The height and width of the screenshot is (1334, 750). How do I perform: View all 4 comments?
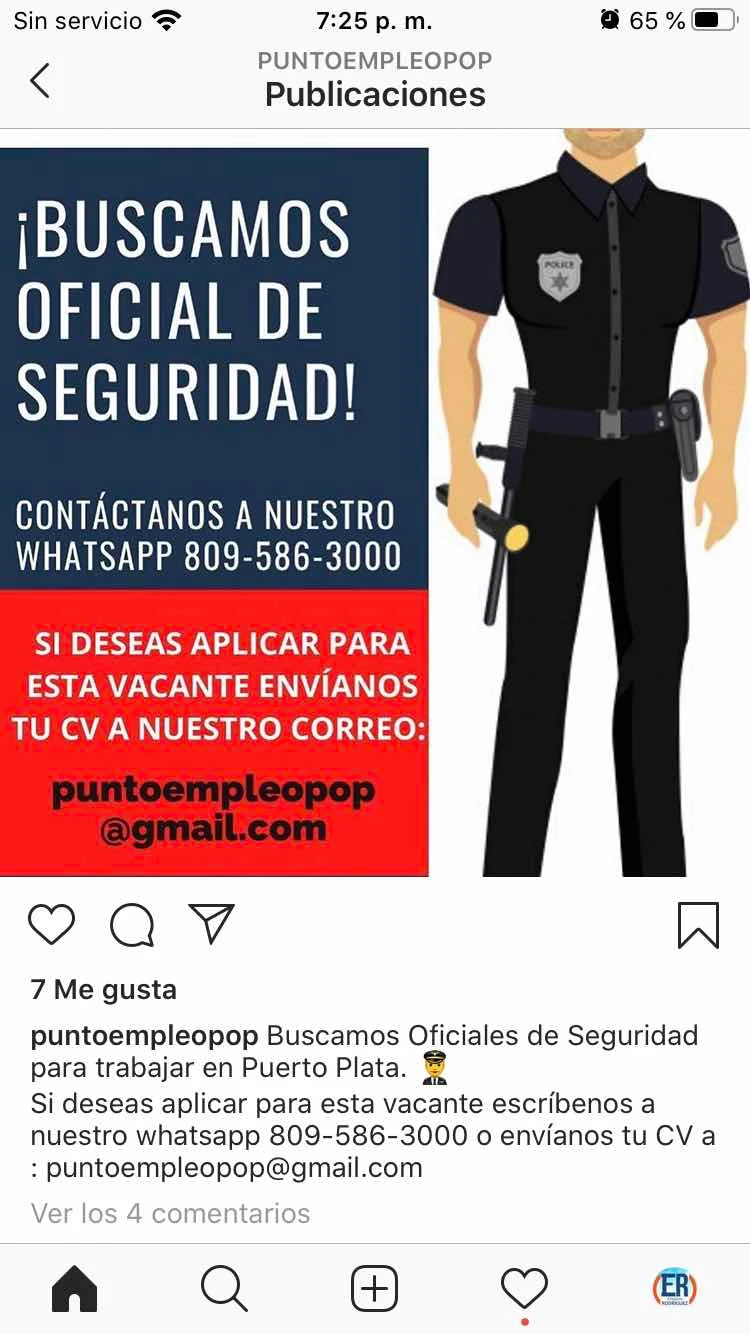[x=170, y=1213]
